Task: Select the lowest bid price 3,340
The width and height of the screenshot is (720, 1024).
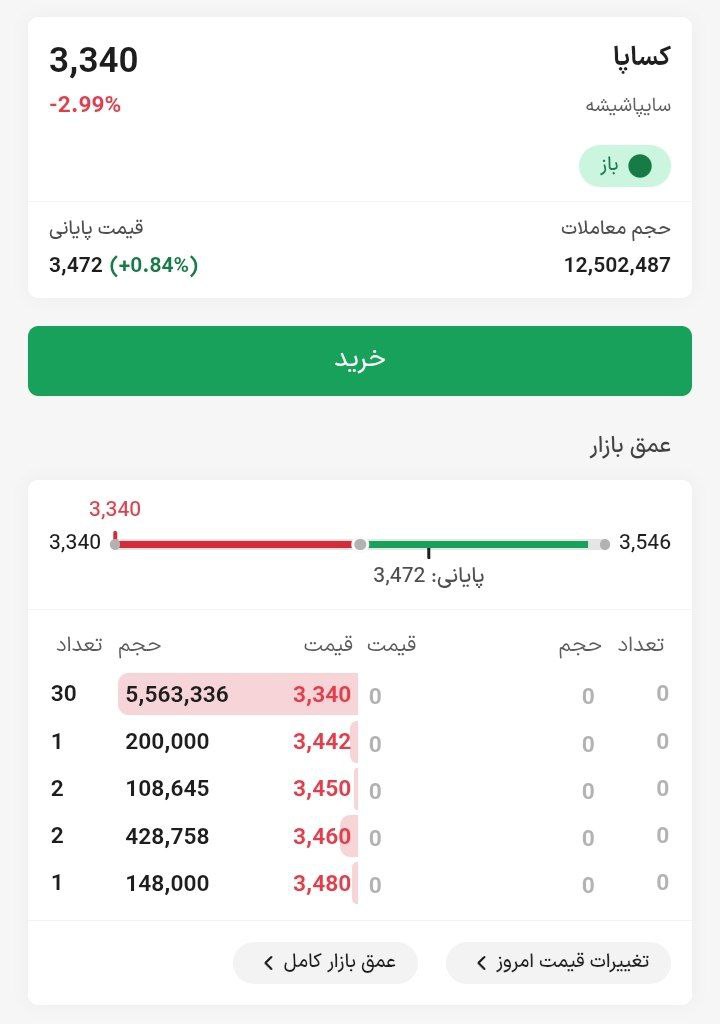Action: click(323, 694)
